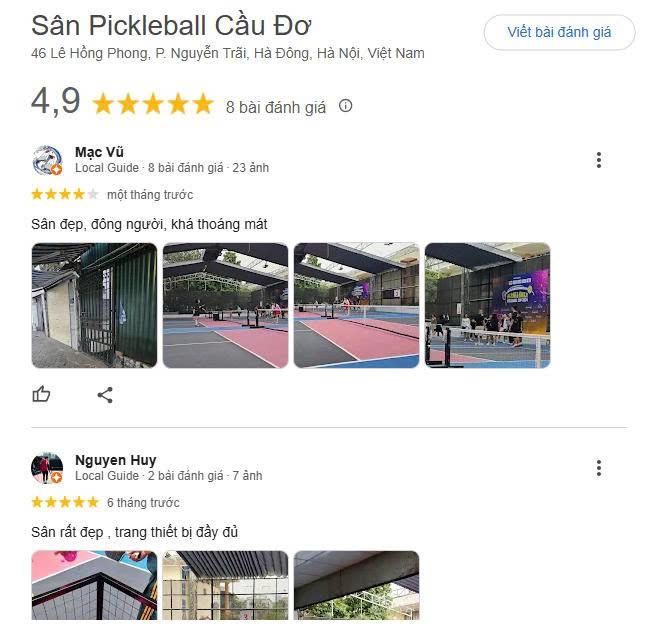The image size is (667, 638).
Task: Share Mạc Vũ's review
Action: tap(105, 394)
